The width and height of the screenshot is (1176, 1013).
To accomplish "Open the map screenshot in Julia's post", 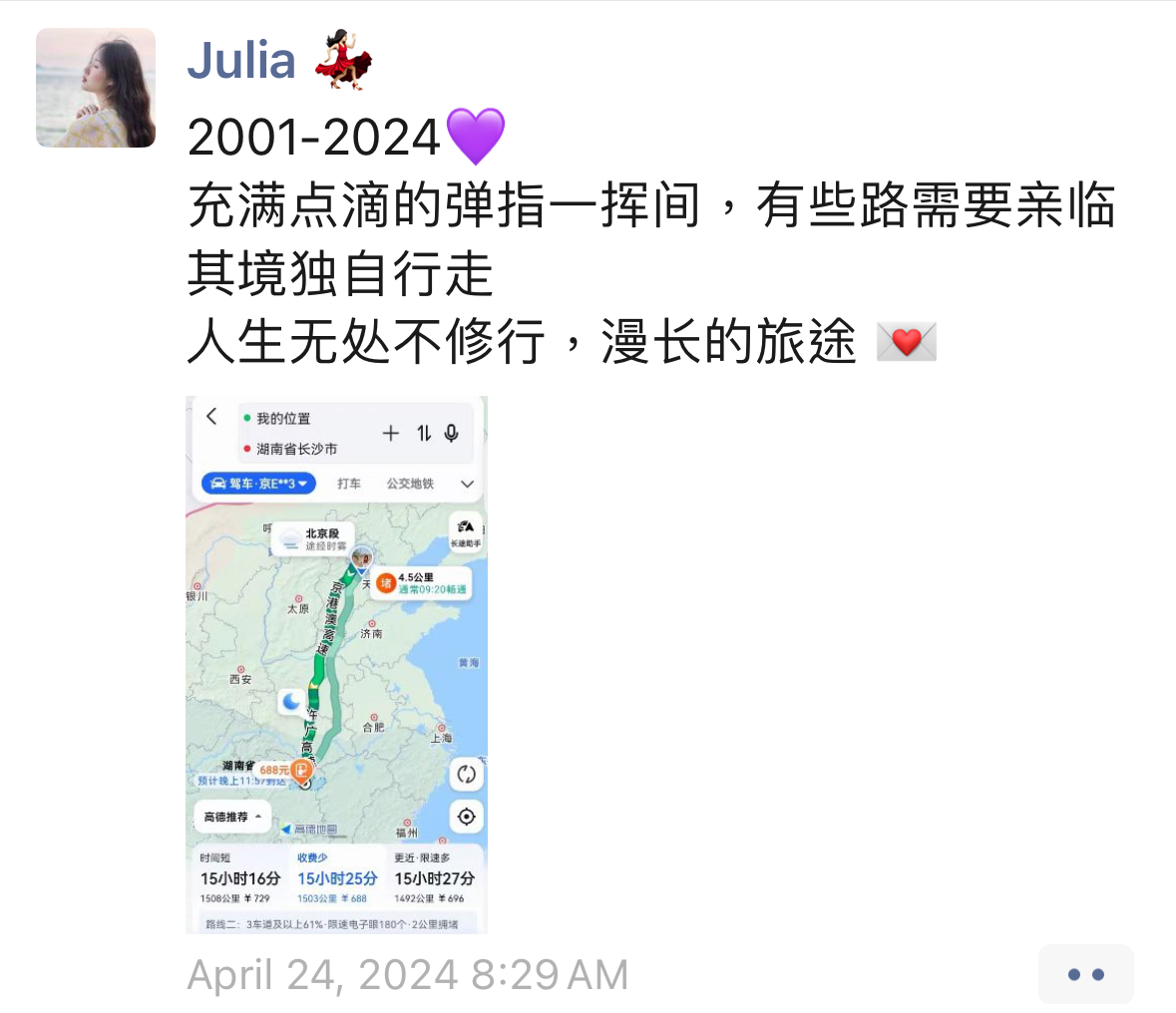I will [x=336, y=664].
